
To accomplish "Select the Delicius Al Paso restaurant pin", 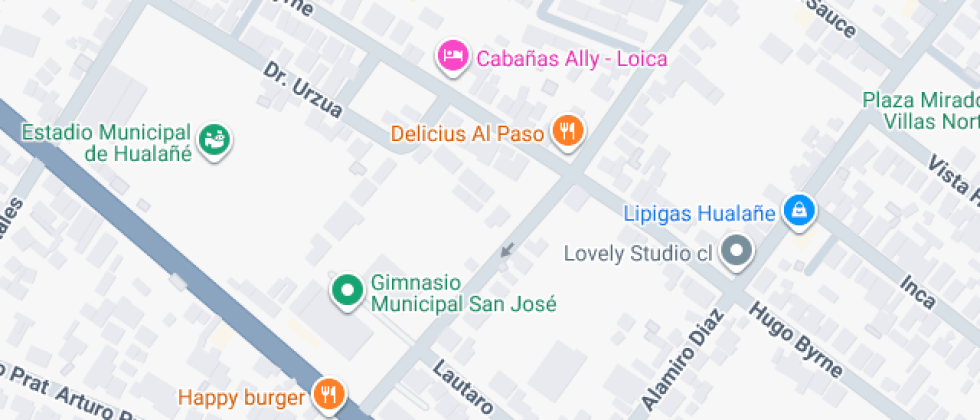I will coord(569,131).
